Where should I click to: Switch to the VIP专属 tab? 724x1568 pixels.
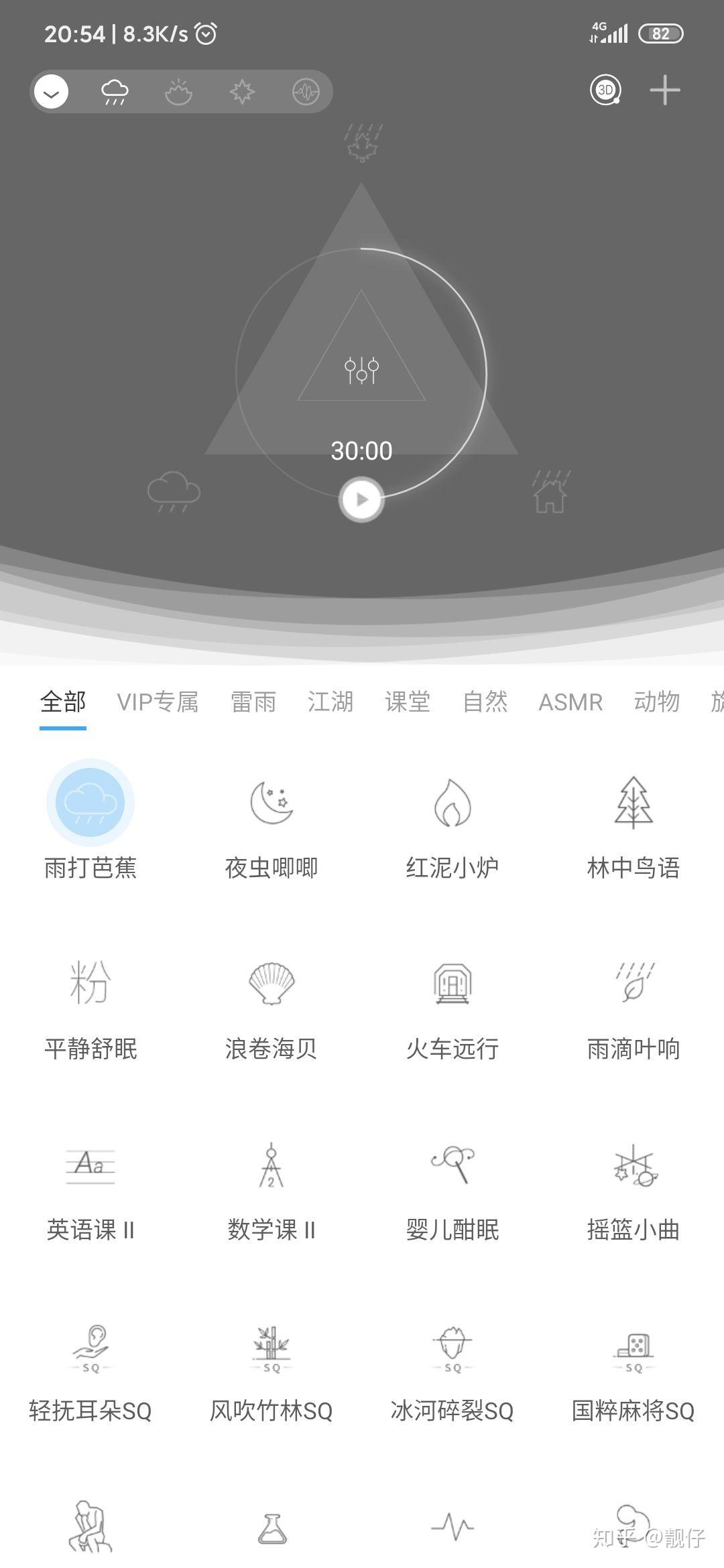click(x=158, y=702)
